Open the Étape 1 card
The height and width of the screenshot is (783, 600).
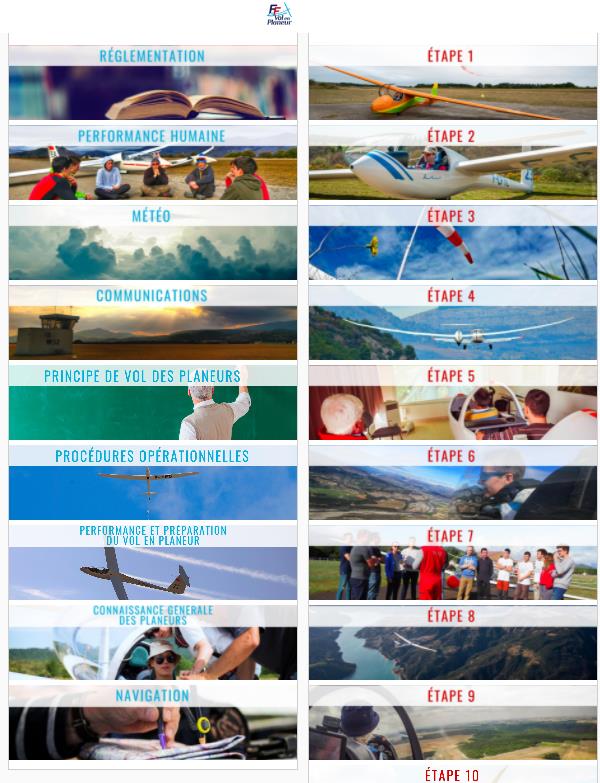452,83
